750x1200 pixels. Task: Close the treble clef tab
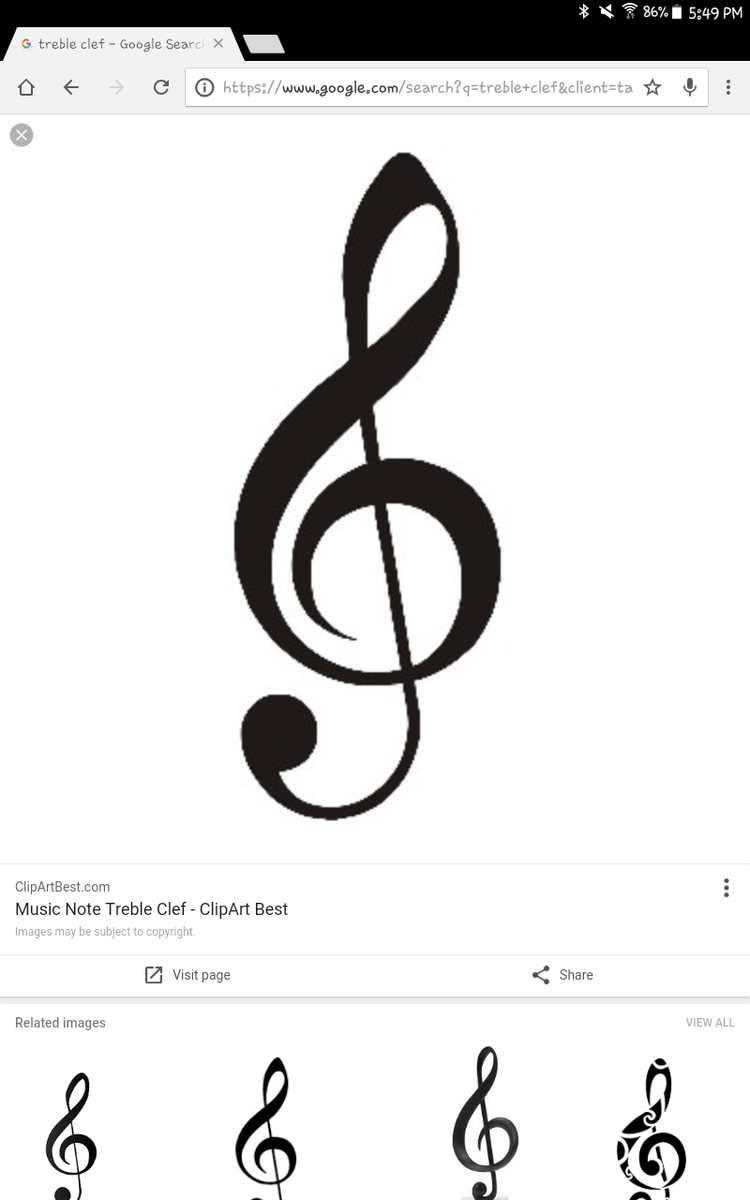coord(218,44)
